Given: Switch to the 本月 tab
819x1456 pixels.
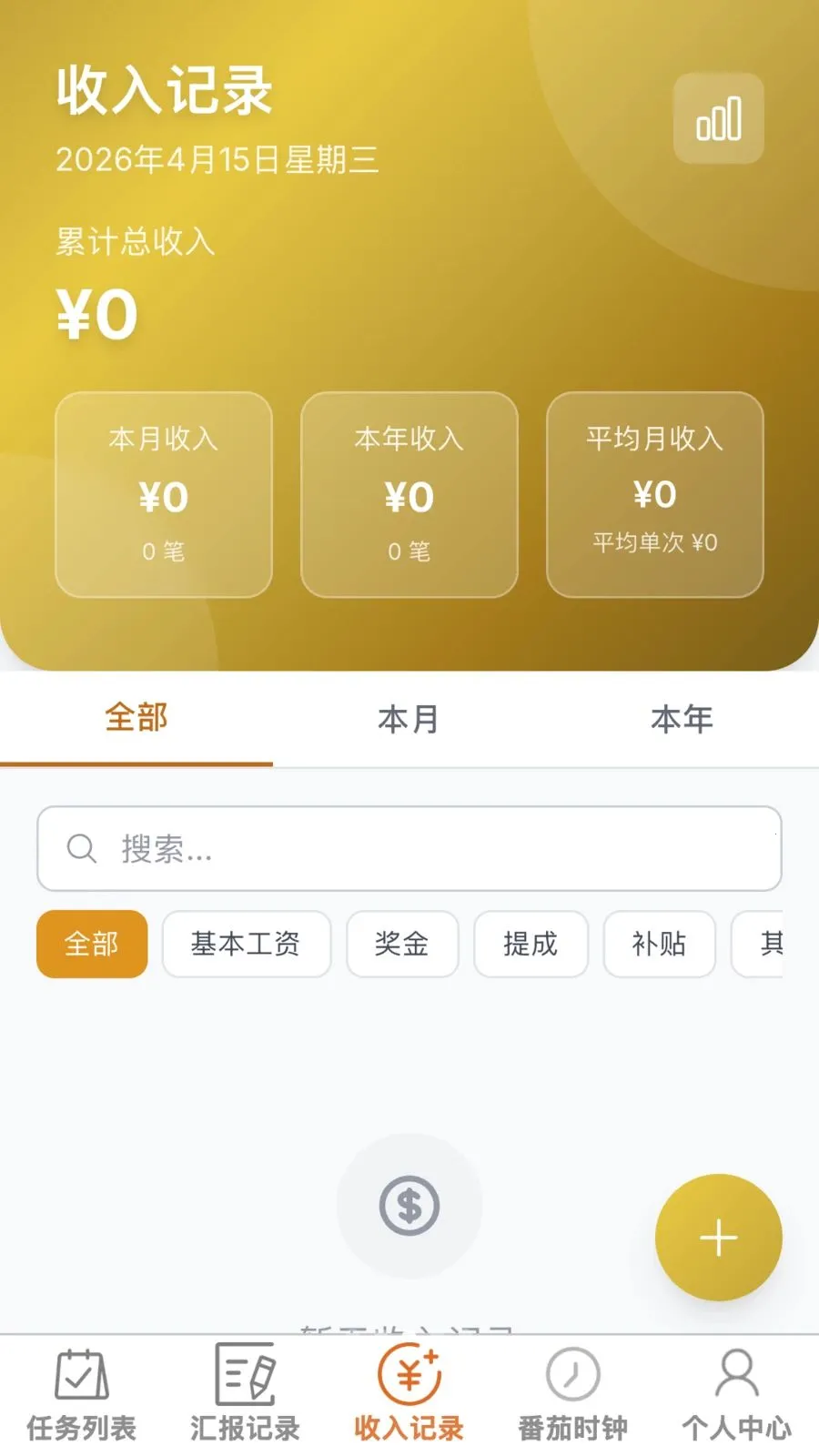Looking at the screenshot, I should (x=409, y=719).
